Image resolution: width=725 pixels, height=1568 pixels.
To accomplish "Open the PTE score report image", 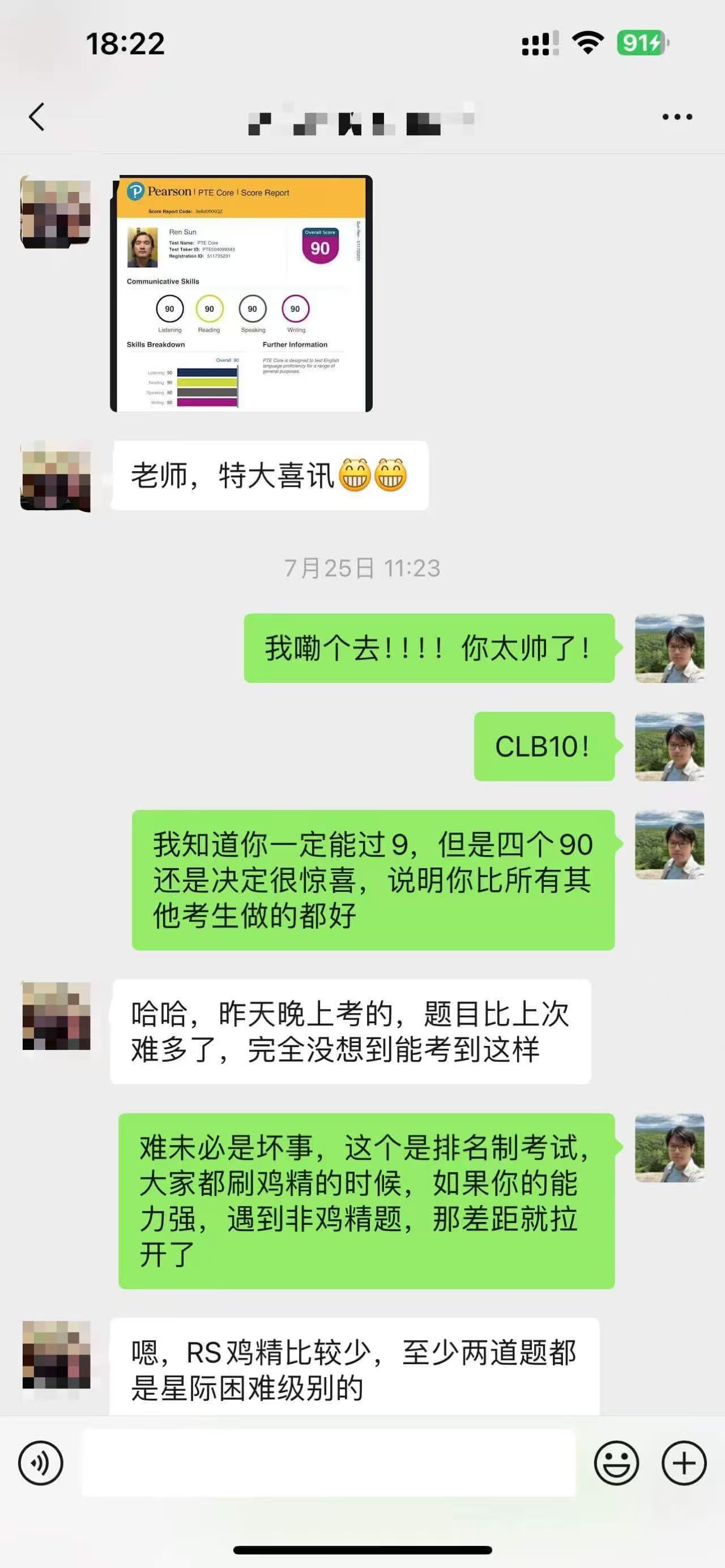I will [x=241, y=293].
